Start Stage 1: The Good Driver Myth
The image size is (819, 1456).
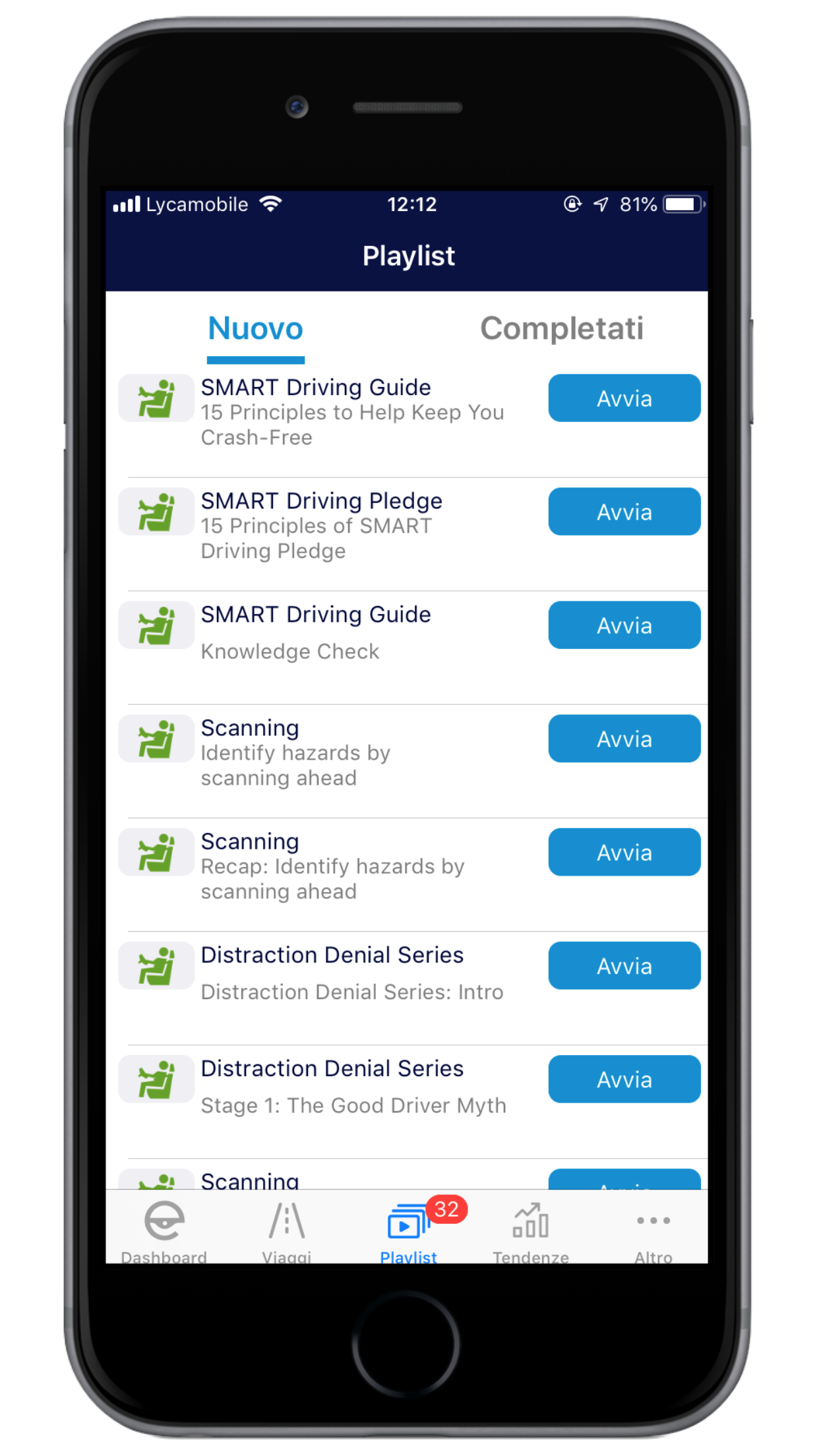(624, 1079)
